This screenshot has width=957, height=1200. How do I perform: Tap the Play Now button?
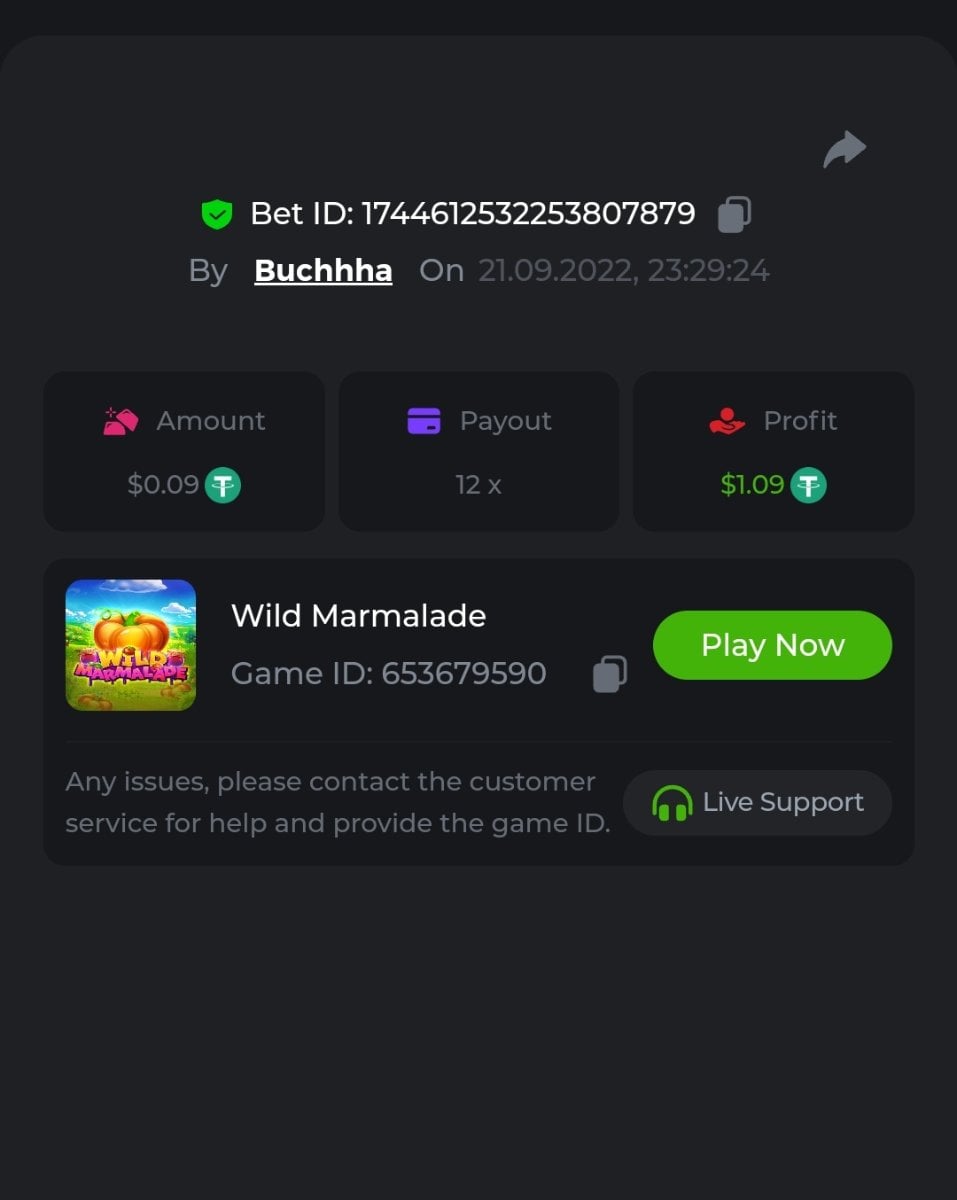tap(772, 645)
